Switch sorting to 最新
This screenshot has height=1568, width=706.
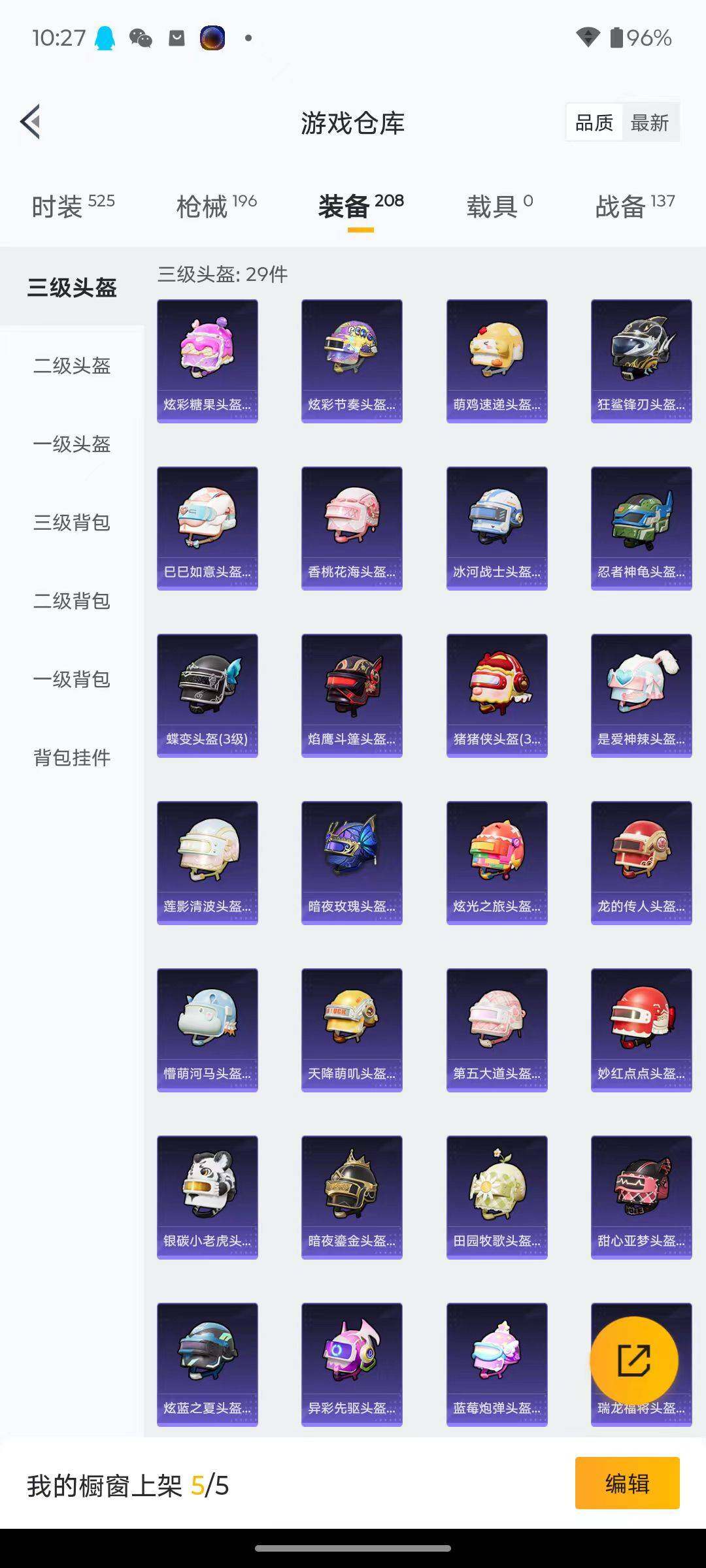click(x=651, y=122)
